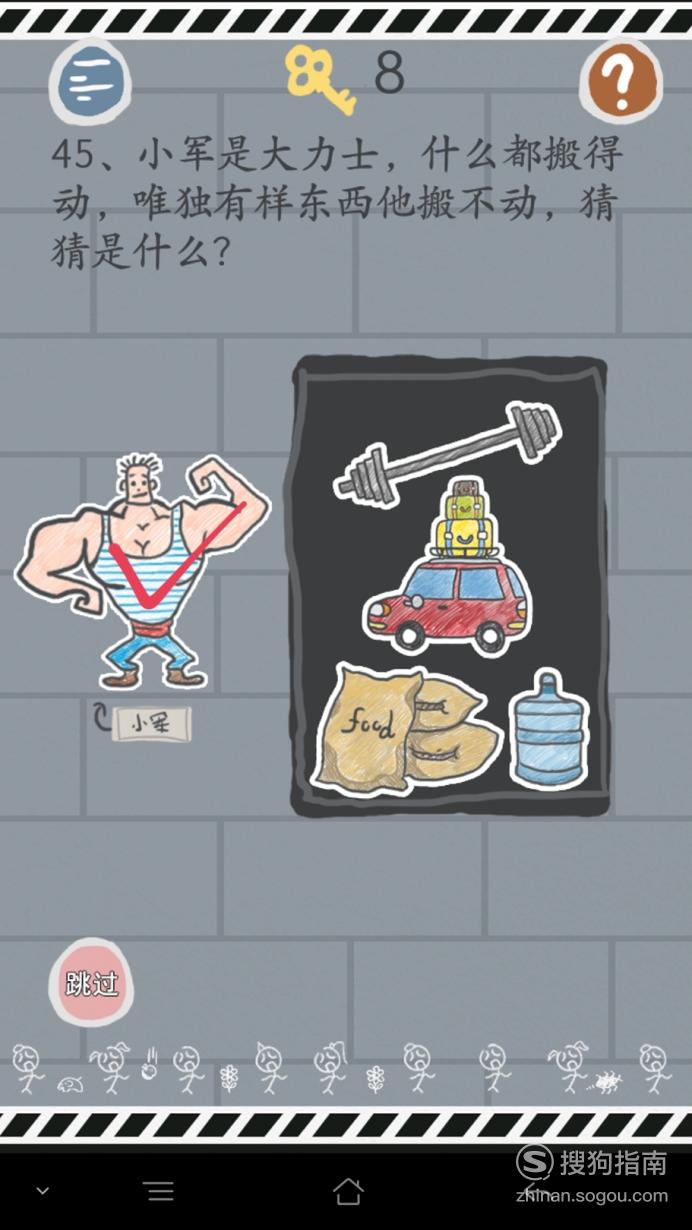The height and width of the screenshot is (1230, 692).
Task: Open the navigation bar menu button
Action: (159, 1191)
